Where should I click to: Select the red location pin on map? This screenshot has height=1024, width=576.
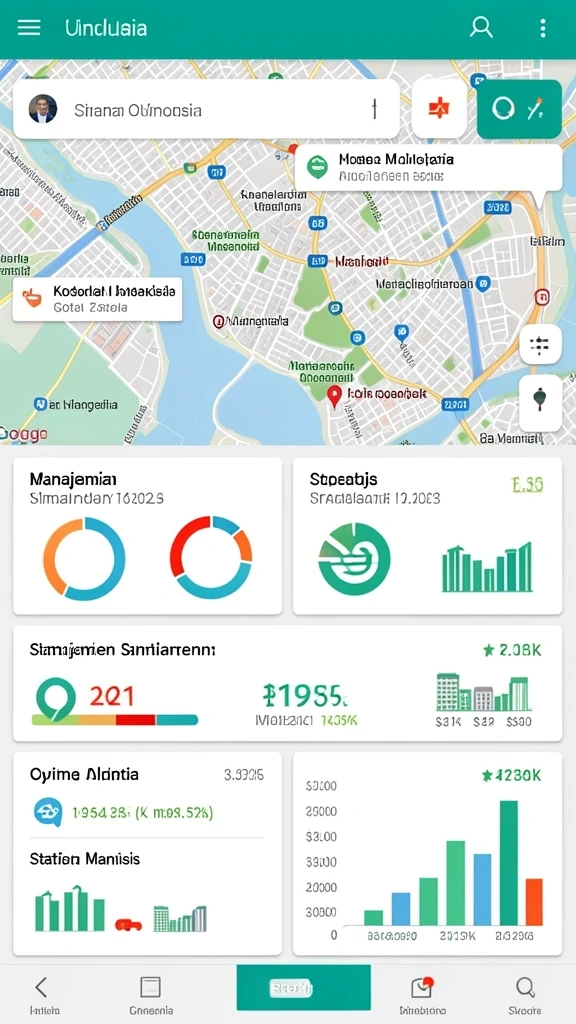(x=334, y=396)
